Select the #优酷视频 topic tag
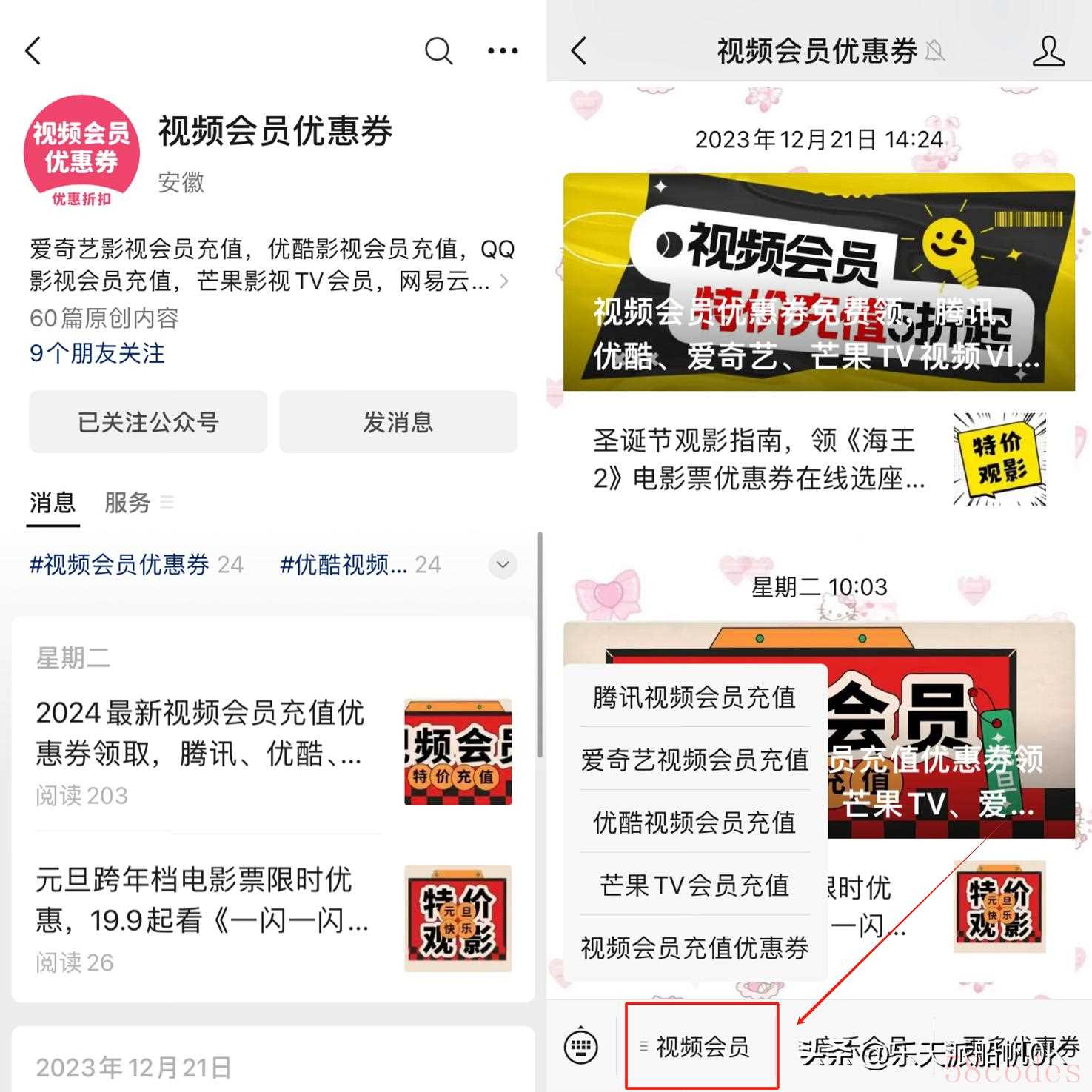Screen dimensions: 1092x1092 (344, 565)
